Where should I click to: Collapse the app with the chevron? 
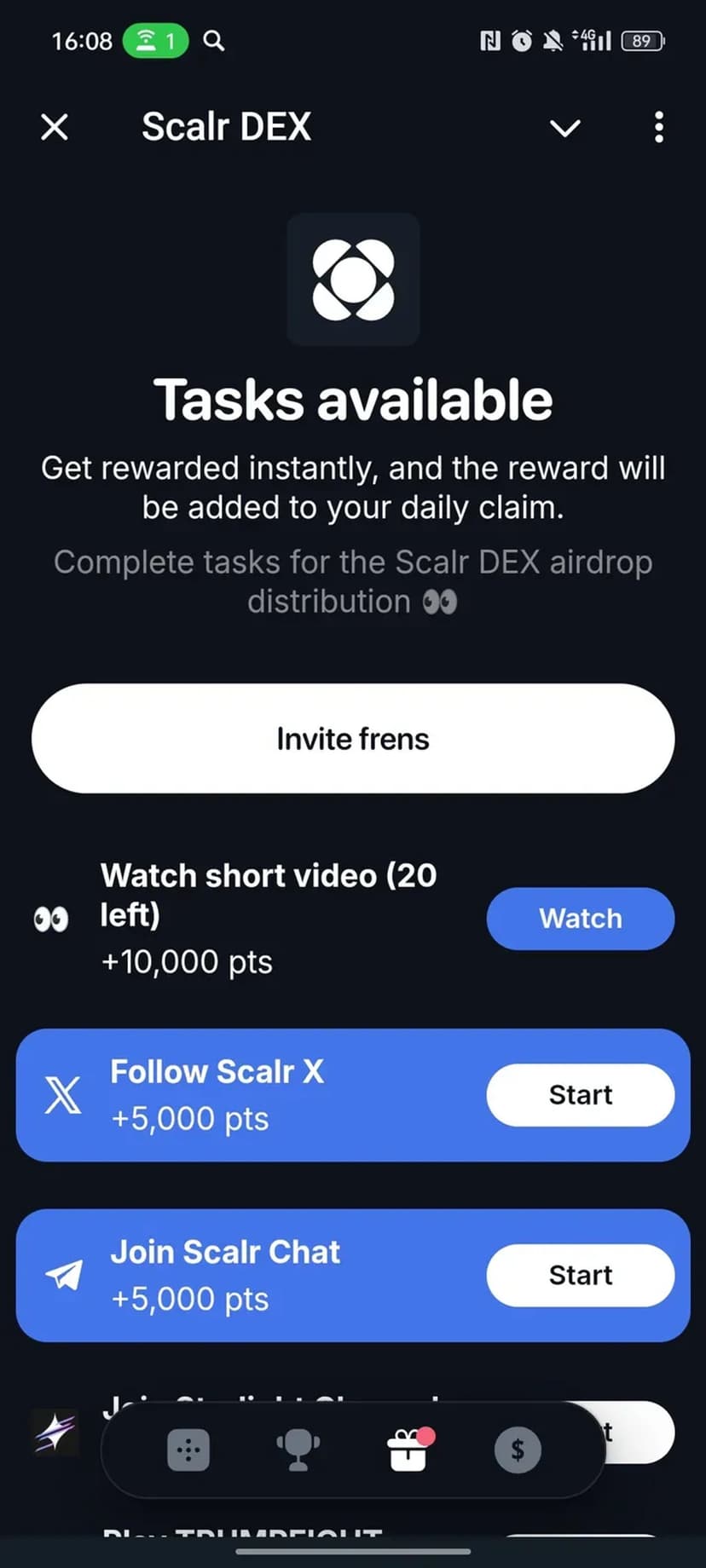point(564,128)
